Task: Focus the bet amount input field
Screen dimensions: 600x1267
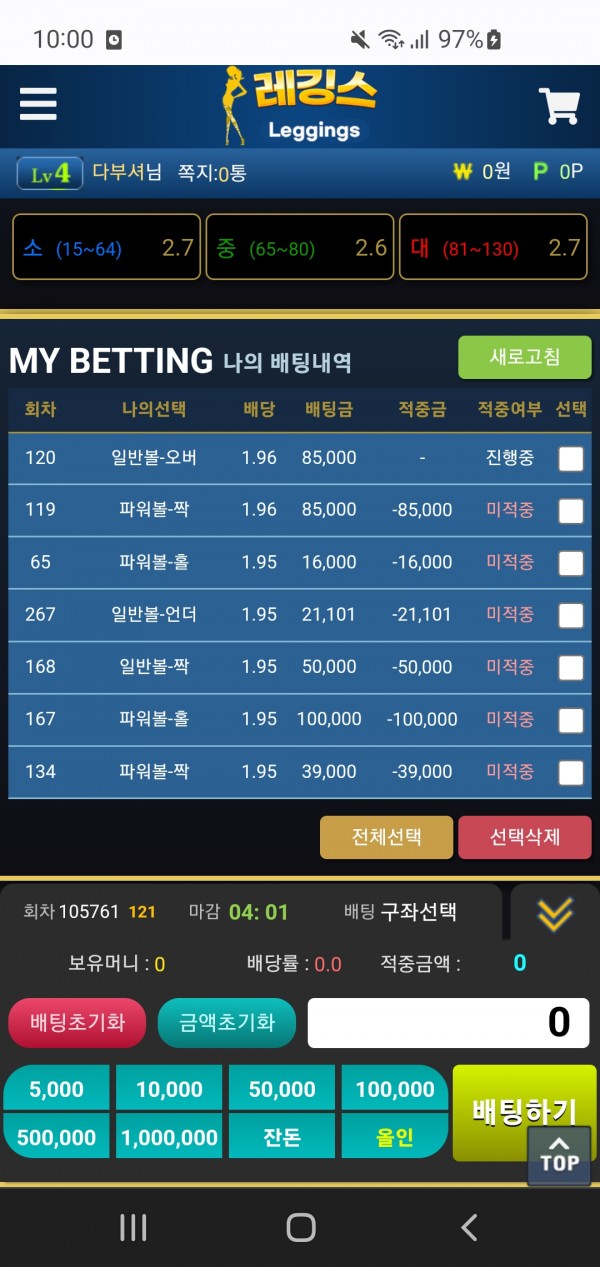Action: pos(449,1022)
